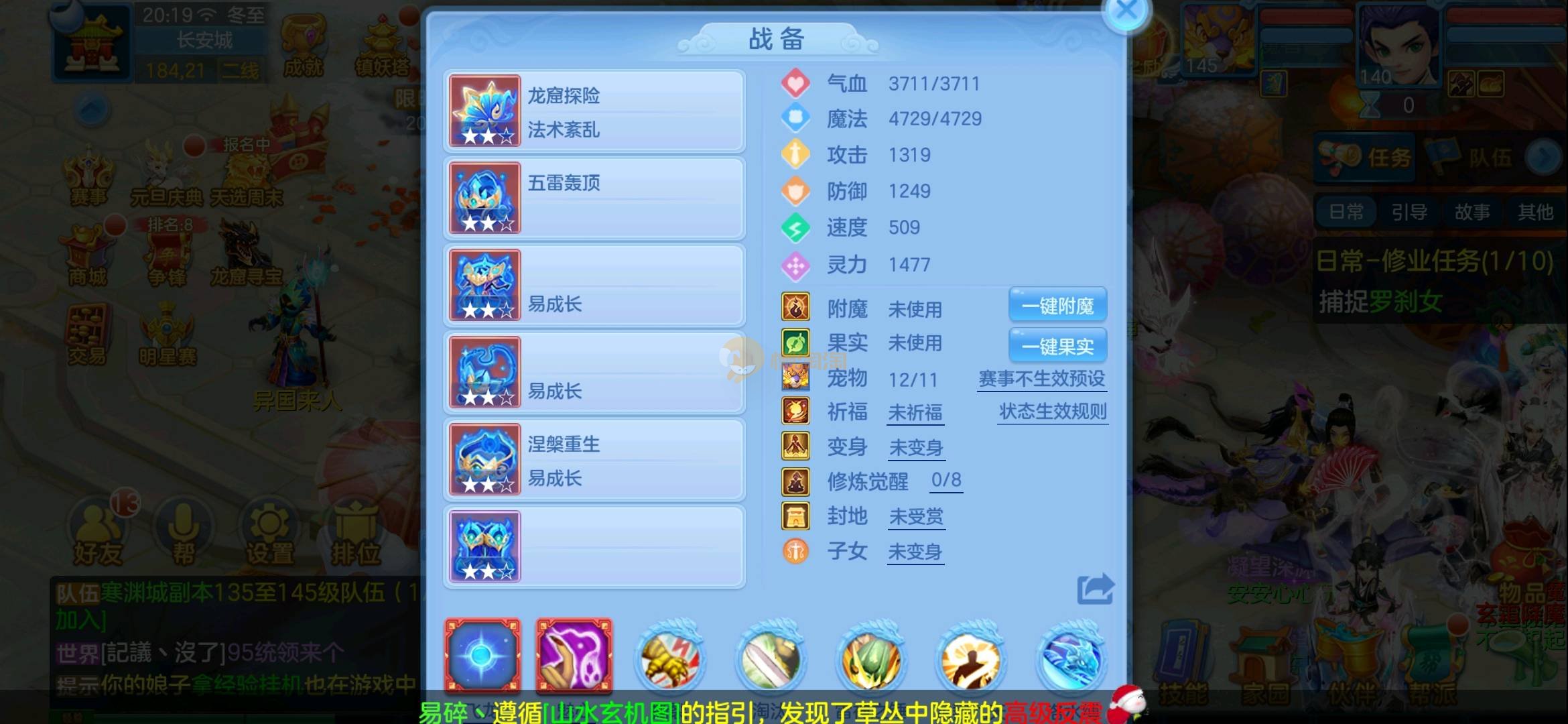The height and width of the screenshot is (724, 1568).
Task: Tap the 一键果实 button
Action: click(x=1057, y=347)
